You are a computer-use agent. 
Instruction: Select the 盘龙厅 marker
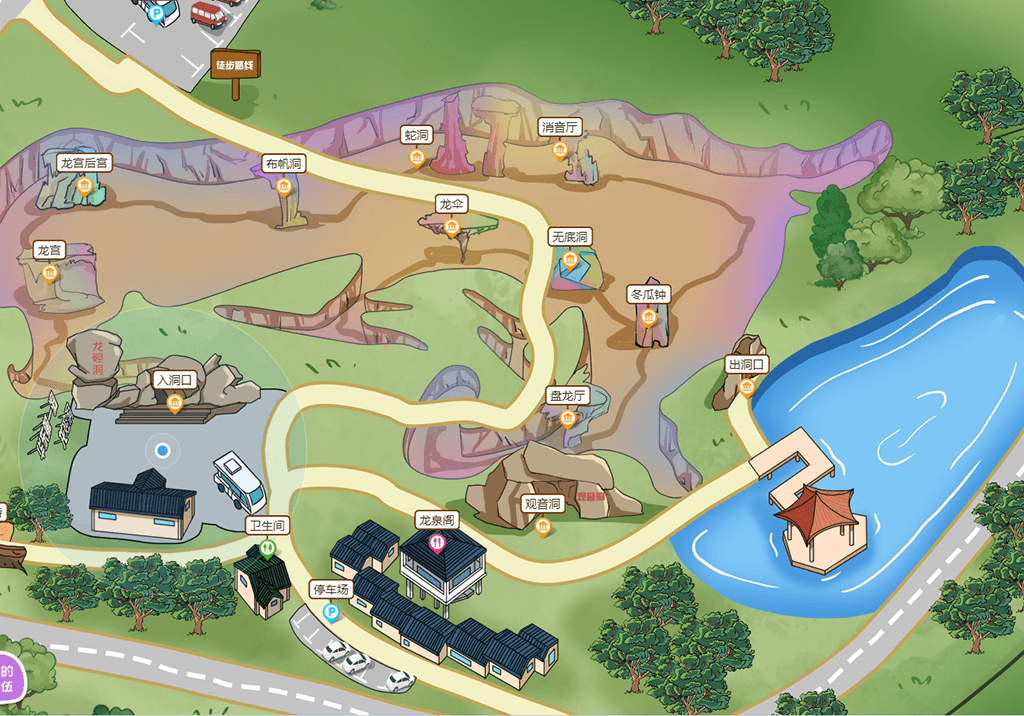point(568,418)
